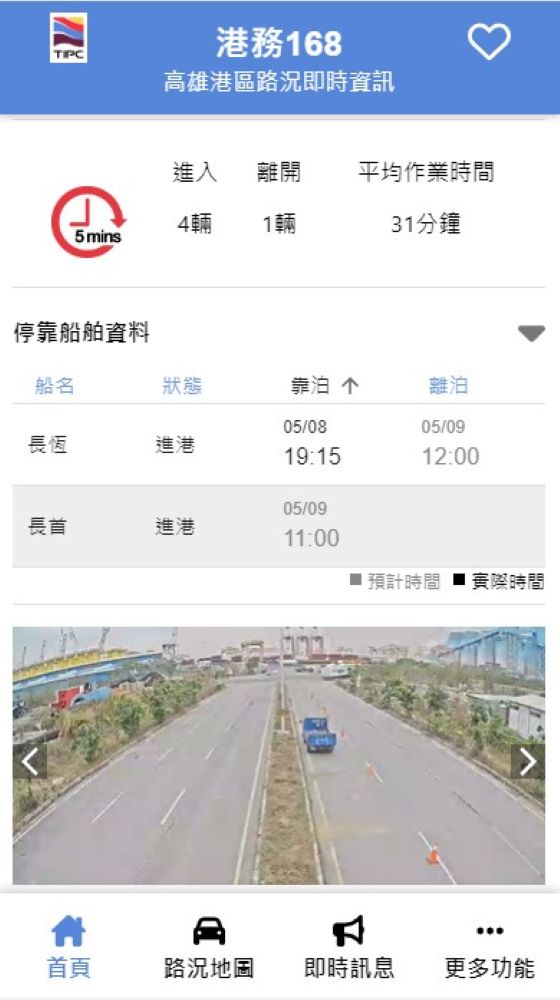Image resolution: width=560 pixels, height=1000 pixels.
Task: Sort ship list by 靠泊 time
Action: tap(325, 386)
